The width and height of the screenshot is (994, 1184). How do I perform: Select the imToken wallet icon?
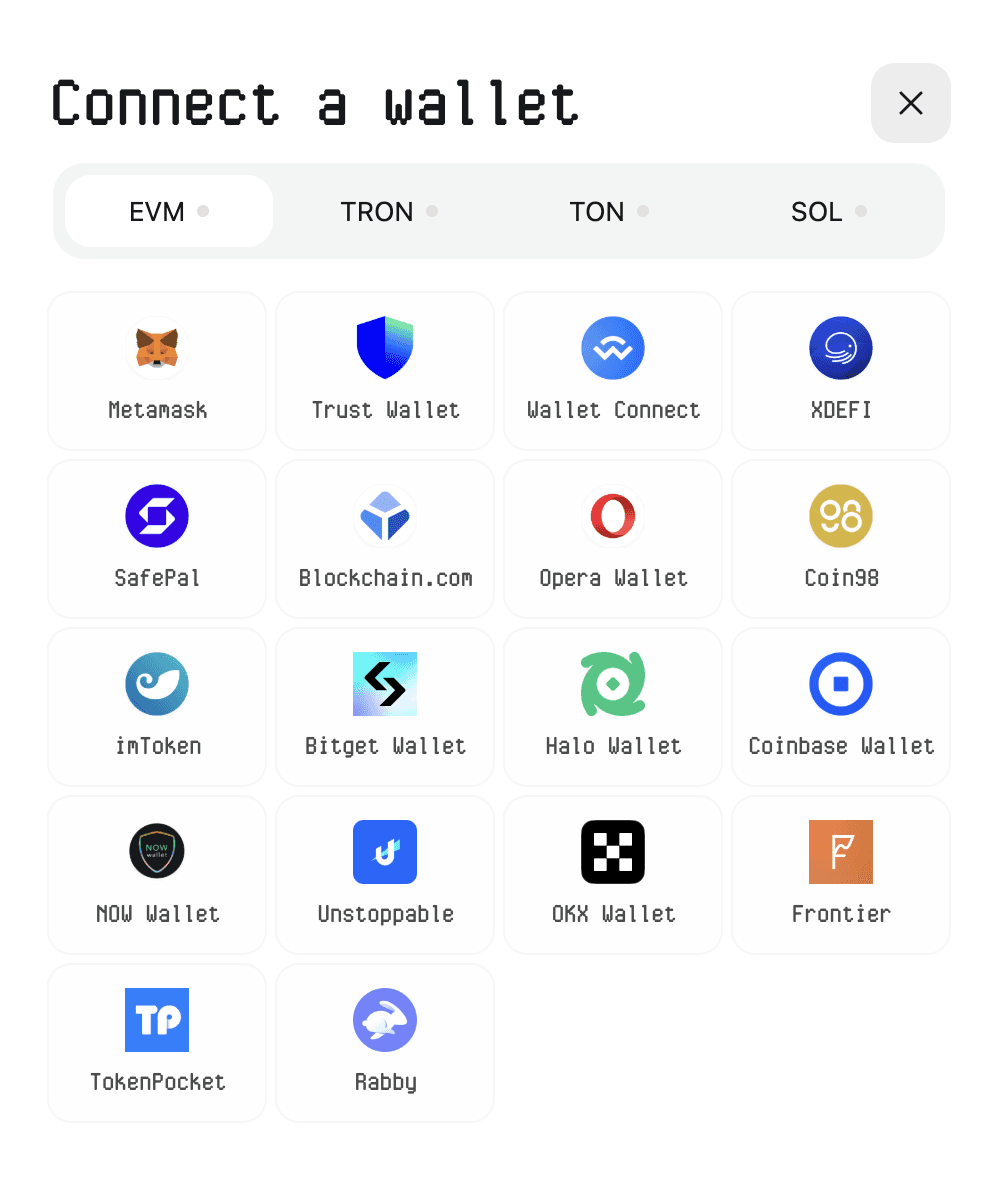pyautogui.click(x=157, y=684)
